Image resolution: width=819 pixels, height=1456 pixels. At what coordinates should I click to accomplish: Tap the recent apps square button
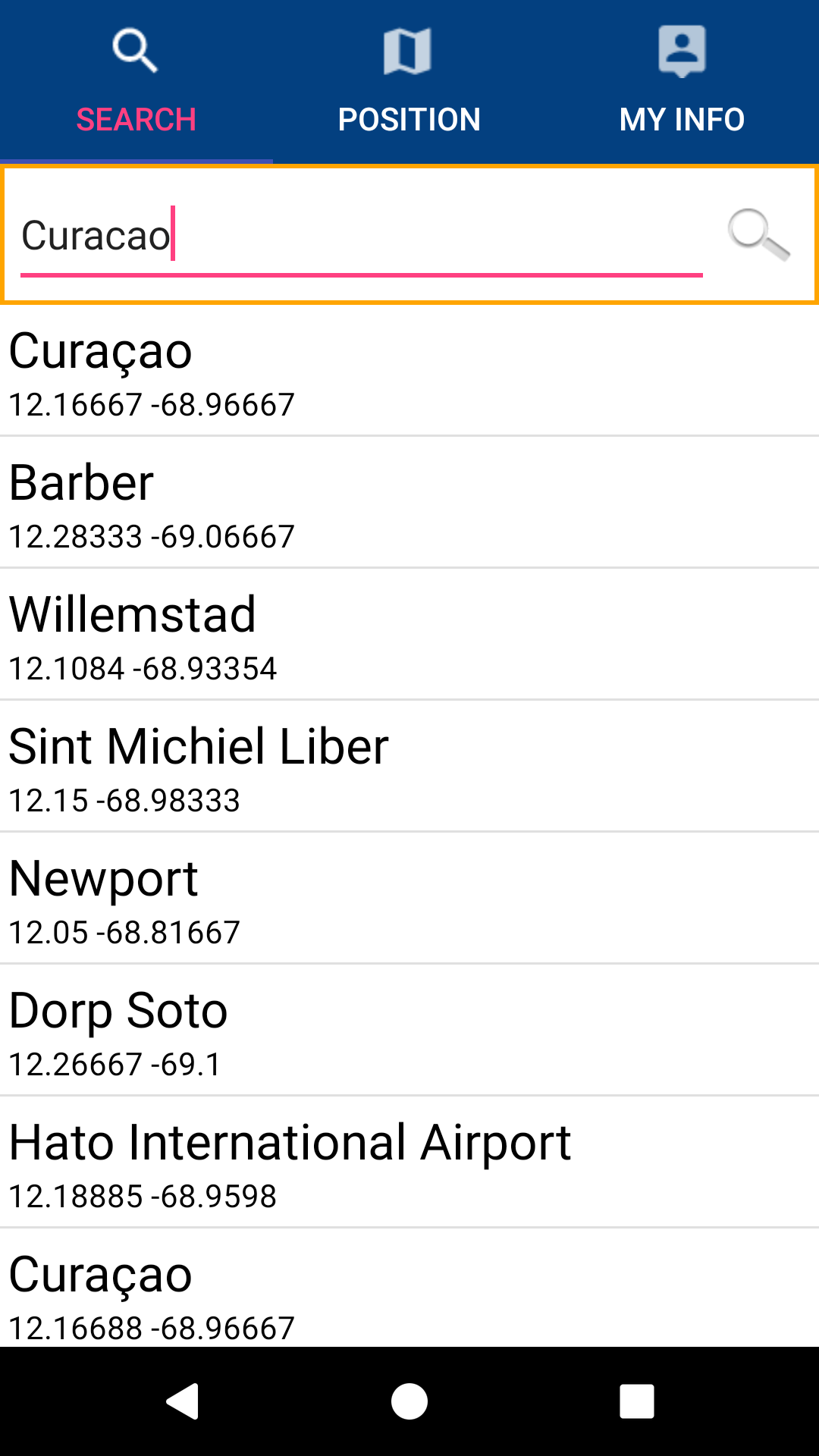click(x=635, y=1403)
